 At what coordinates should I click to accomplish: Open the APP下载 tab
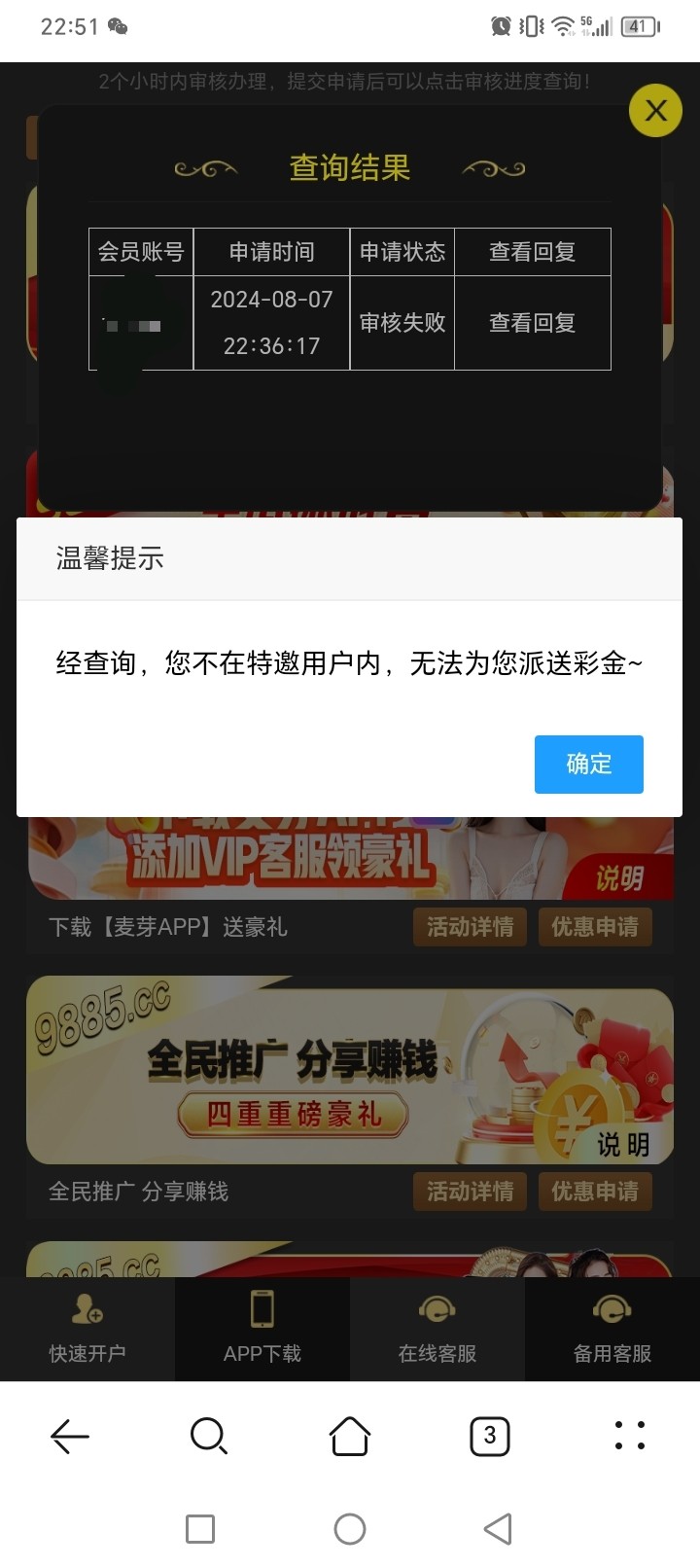[262, 1329]
